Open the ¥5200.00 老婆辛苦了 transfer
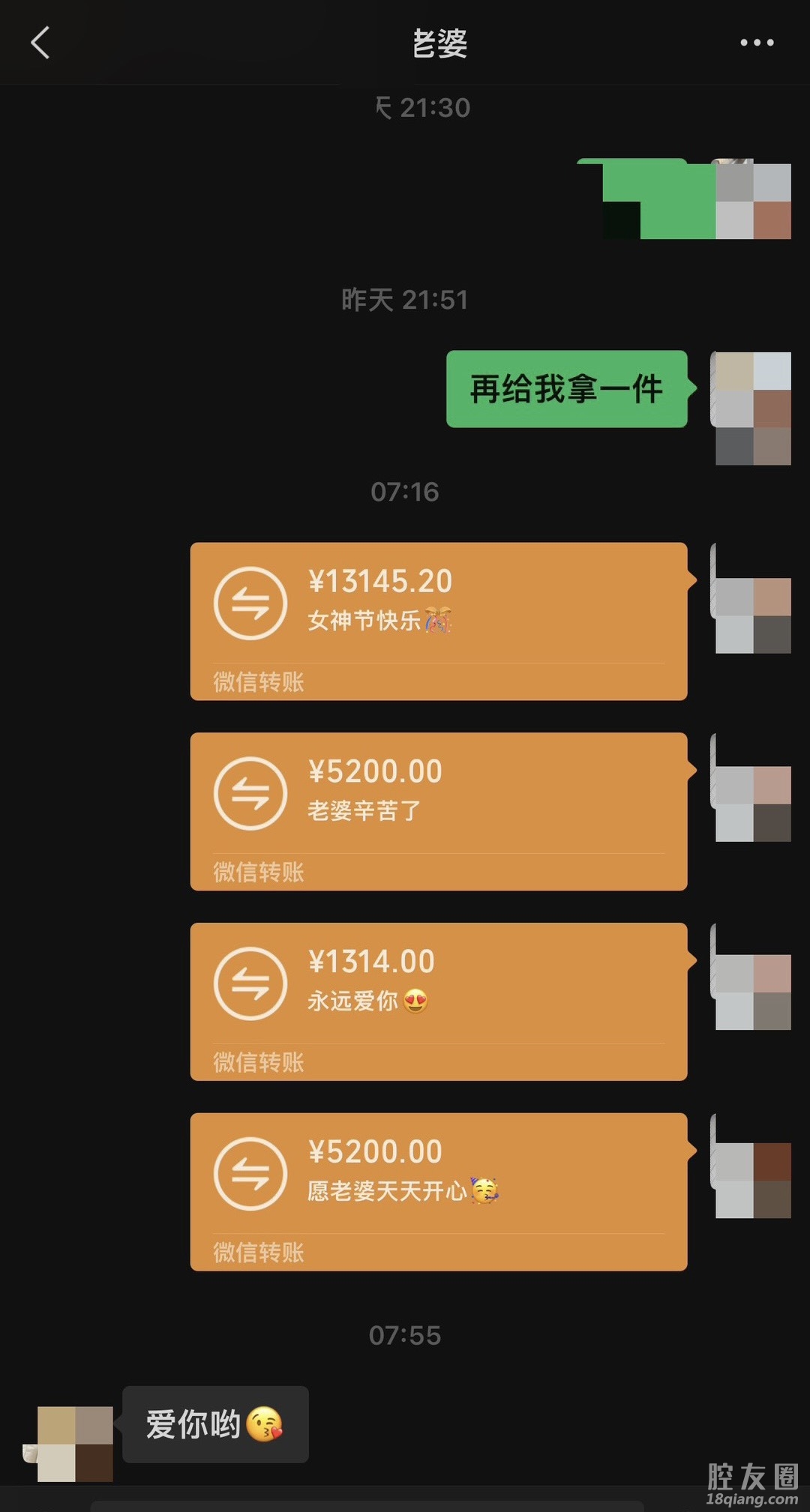This screenshot has height=1512, width=810. pyautogui.click(x=439, y=811)
